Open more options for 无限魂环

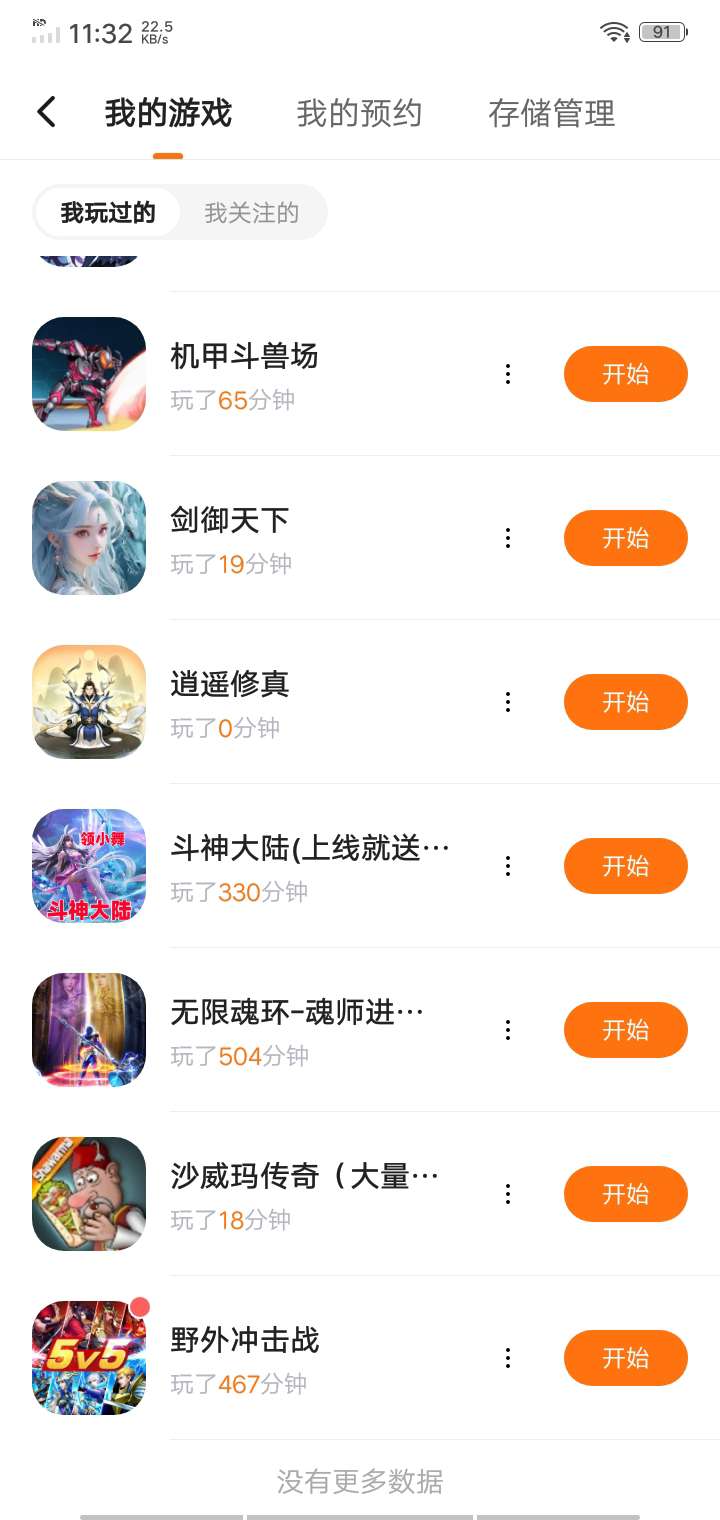pos(508,1030)
